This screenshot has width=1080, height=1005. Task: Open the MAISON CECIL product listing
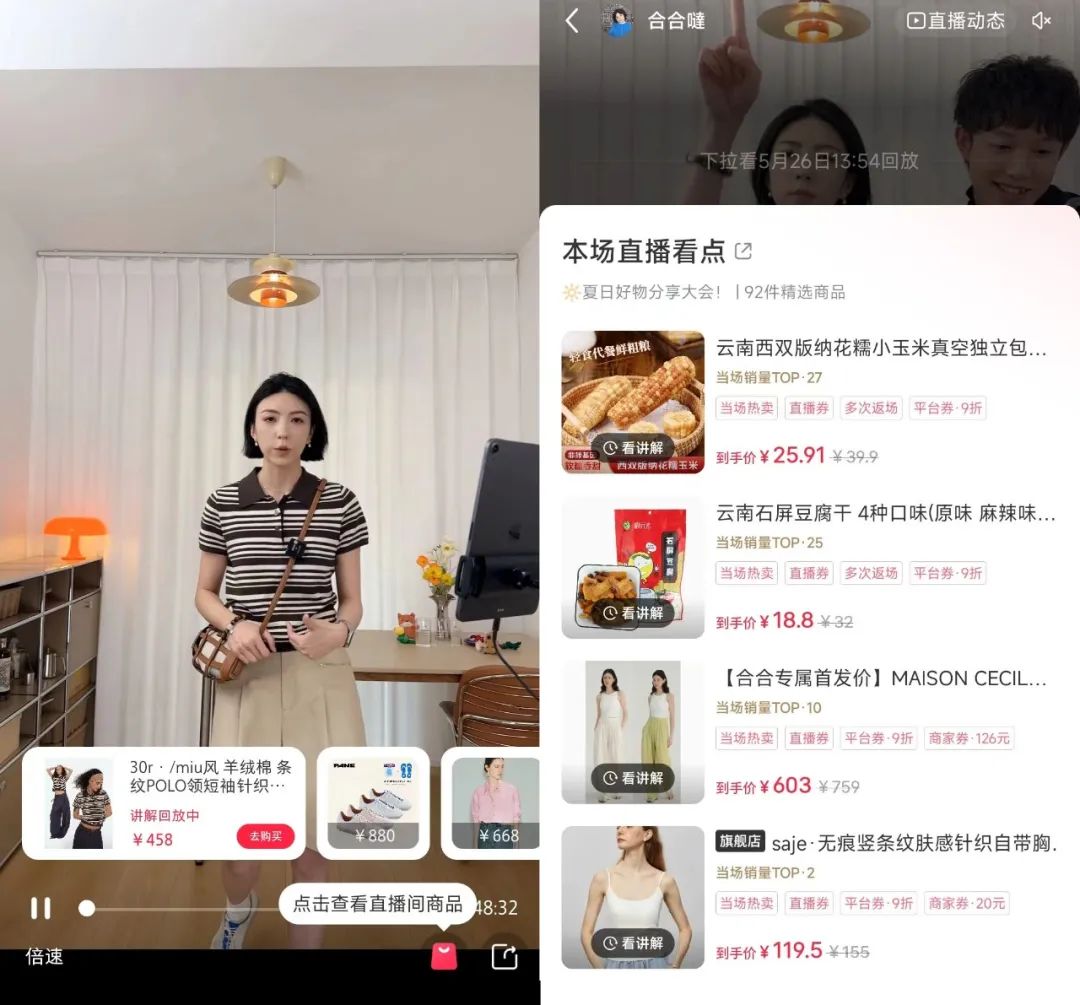pos(880,679)
